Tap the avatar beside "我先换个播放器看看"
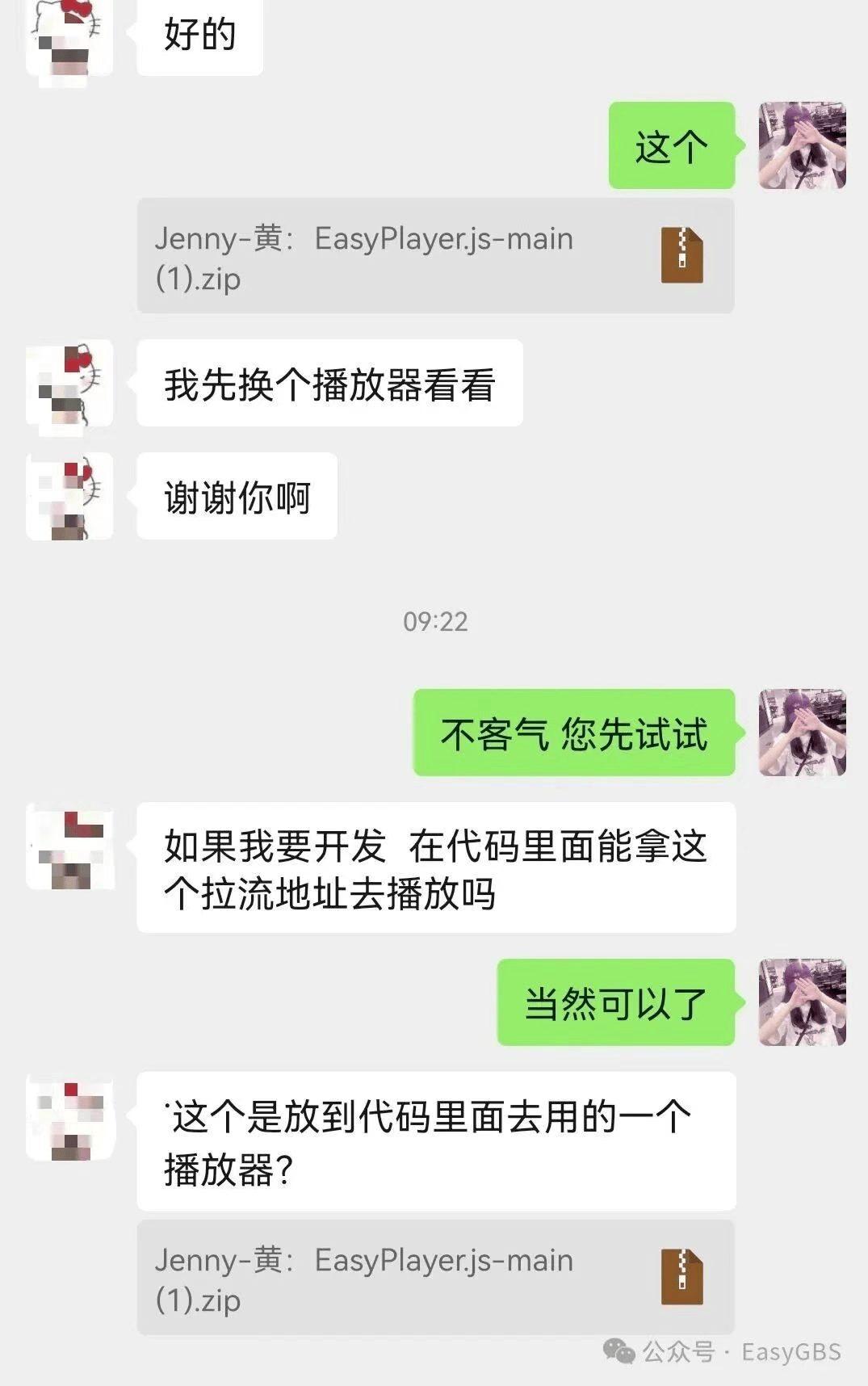Viewport: 868px width, 1386px height. pos(69,383)
